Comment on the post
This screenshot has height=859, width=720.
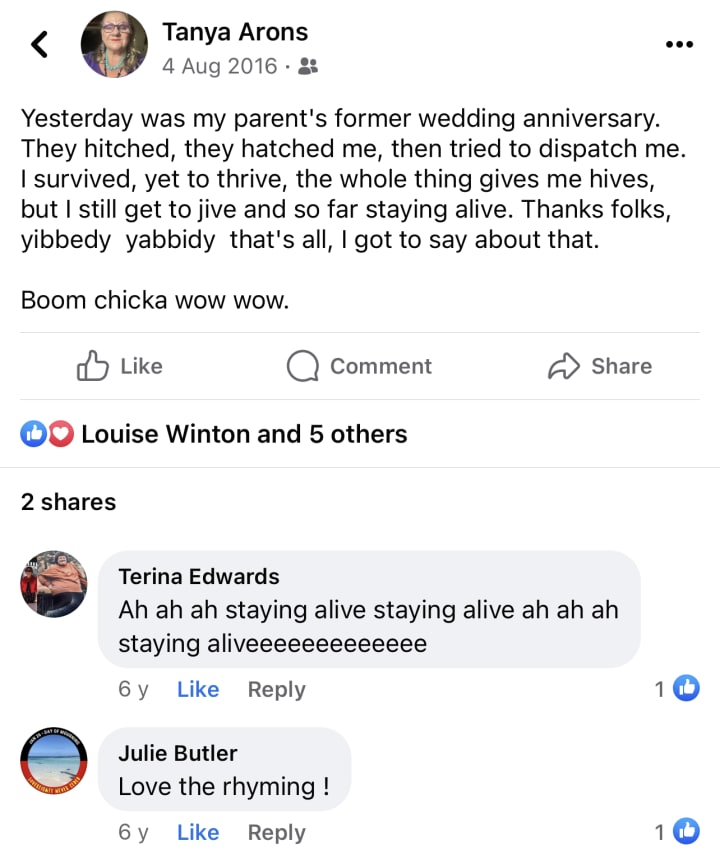point(359,366)
